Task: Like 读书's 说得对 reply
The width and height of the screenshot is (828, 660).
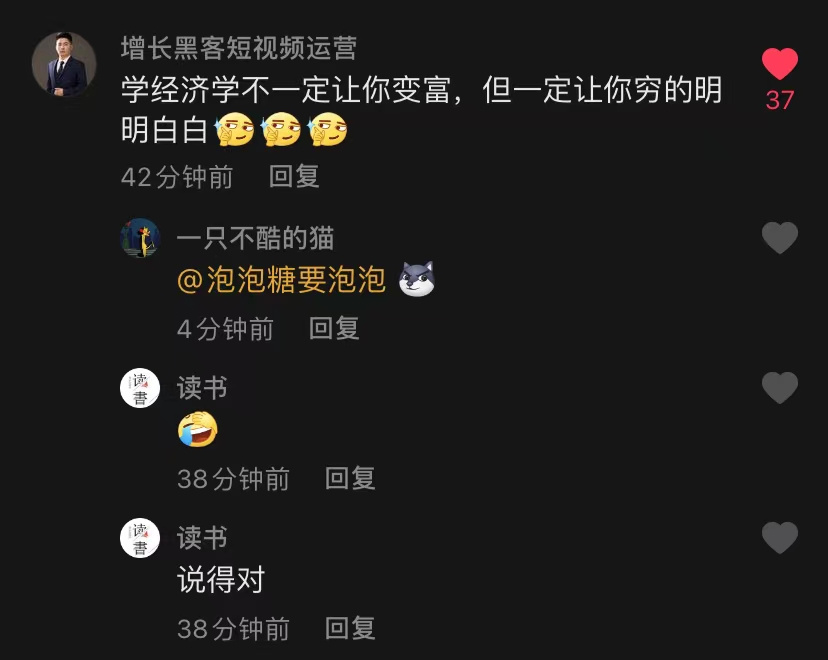Action: (779, 539)
